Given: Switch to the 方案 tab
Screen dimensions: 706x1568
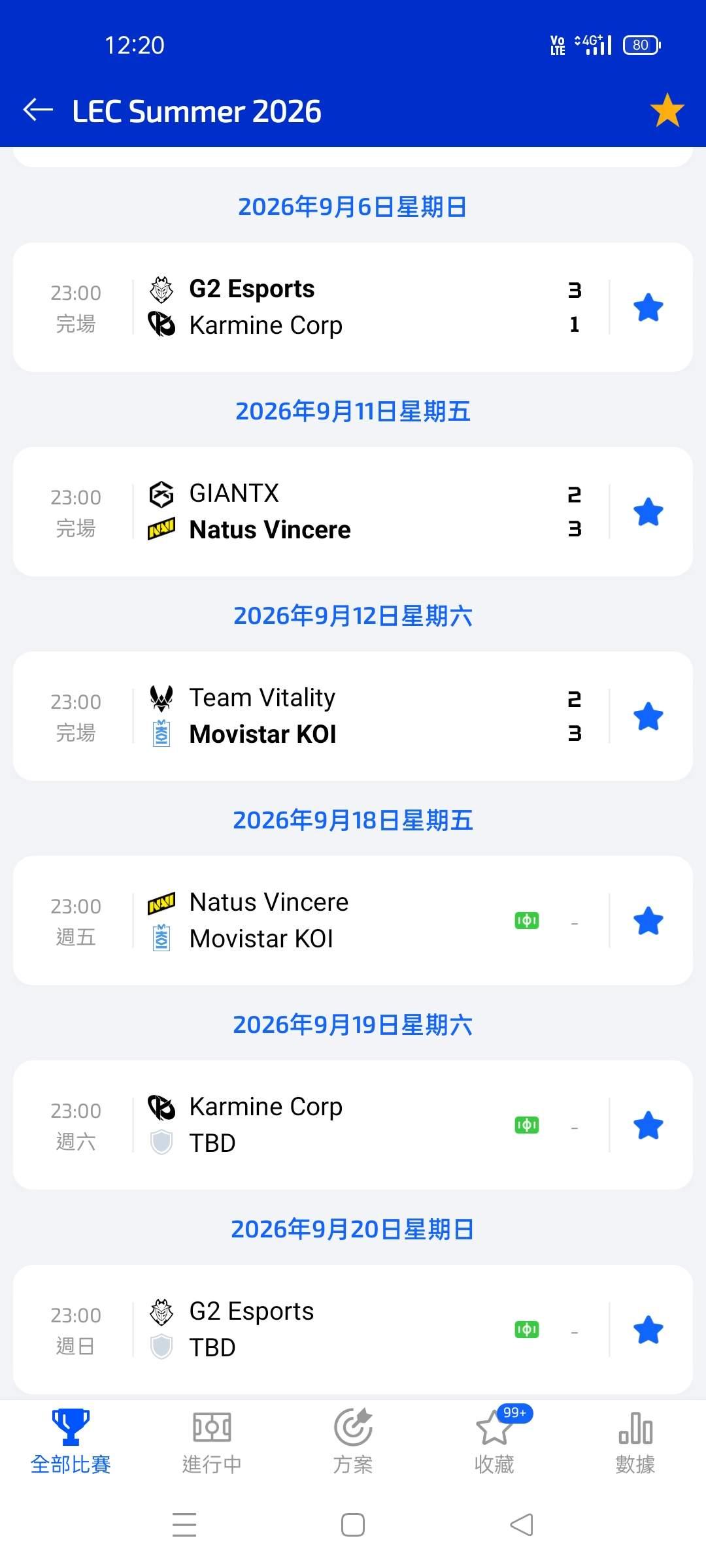Looking at the screenshot, I should coord(353,1441).
